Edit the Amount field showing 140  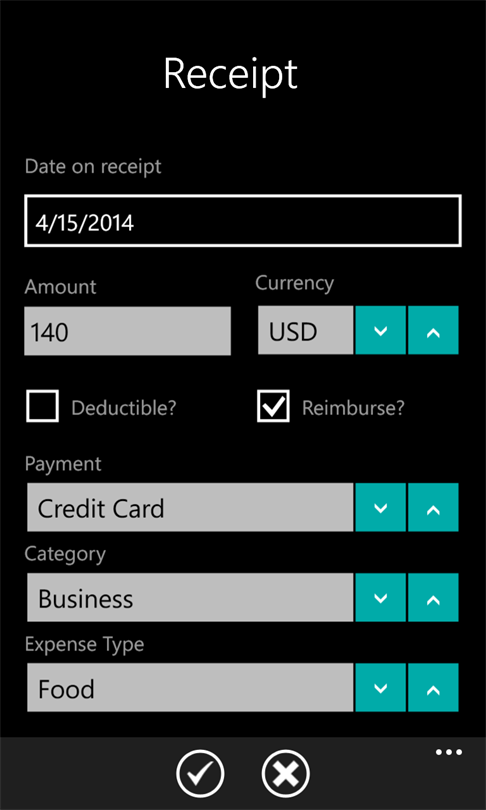pyautogui.click(x=128, y=331)
